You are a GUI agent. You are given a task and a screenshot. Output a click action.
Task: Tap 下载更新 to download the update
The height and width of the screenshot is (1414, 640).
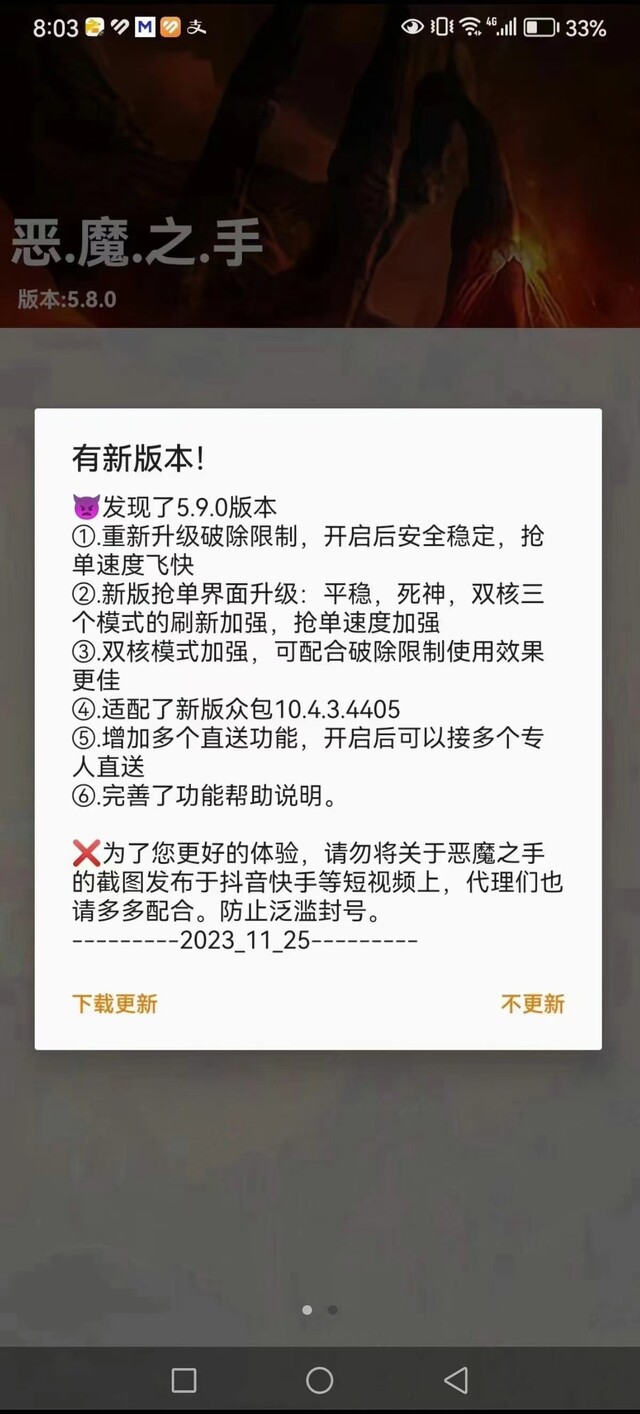coord(115,1004)
